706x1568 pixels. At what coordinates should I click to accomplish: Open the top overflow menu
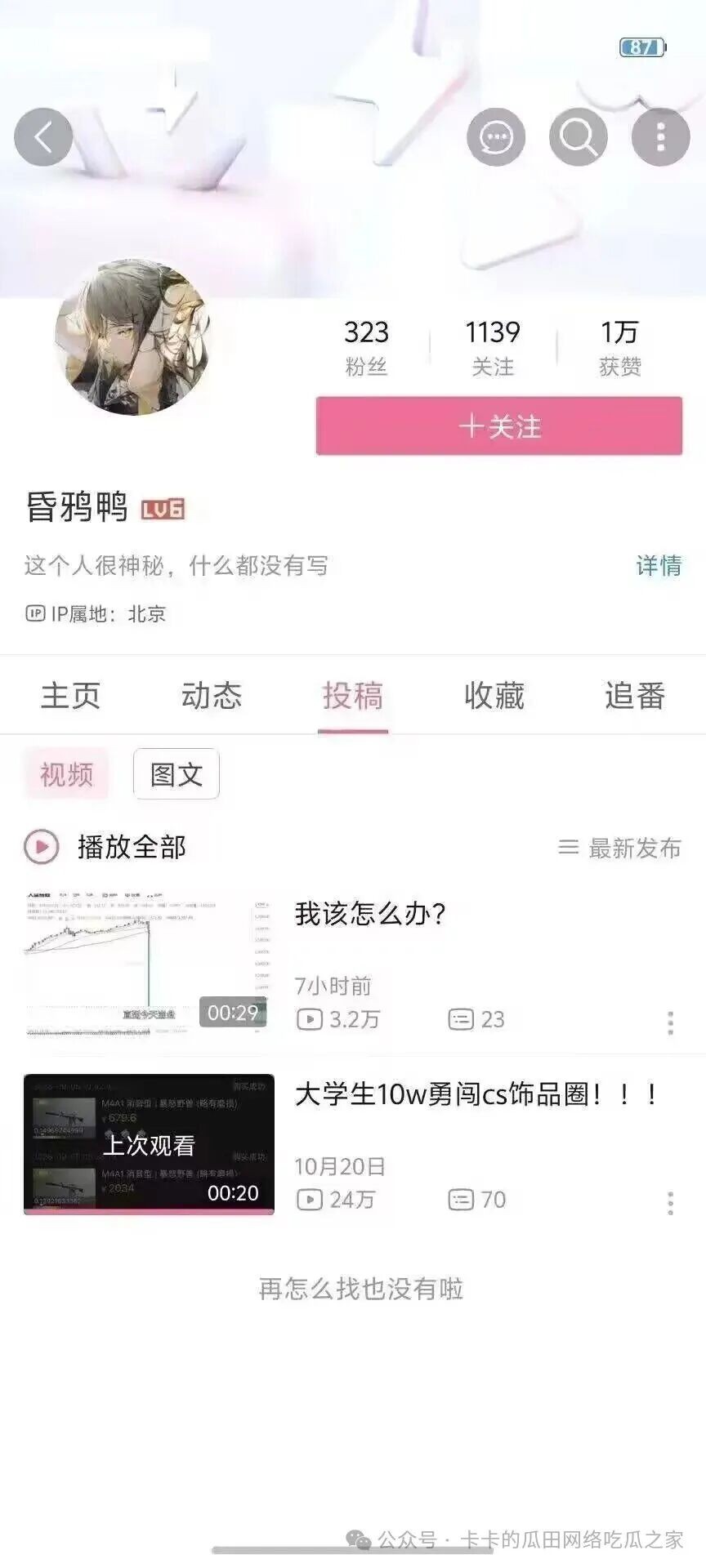tap(660, 137)
